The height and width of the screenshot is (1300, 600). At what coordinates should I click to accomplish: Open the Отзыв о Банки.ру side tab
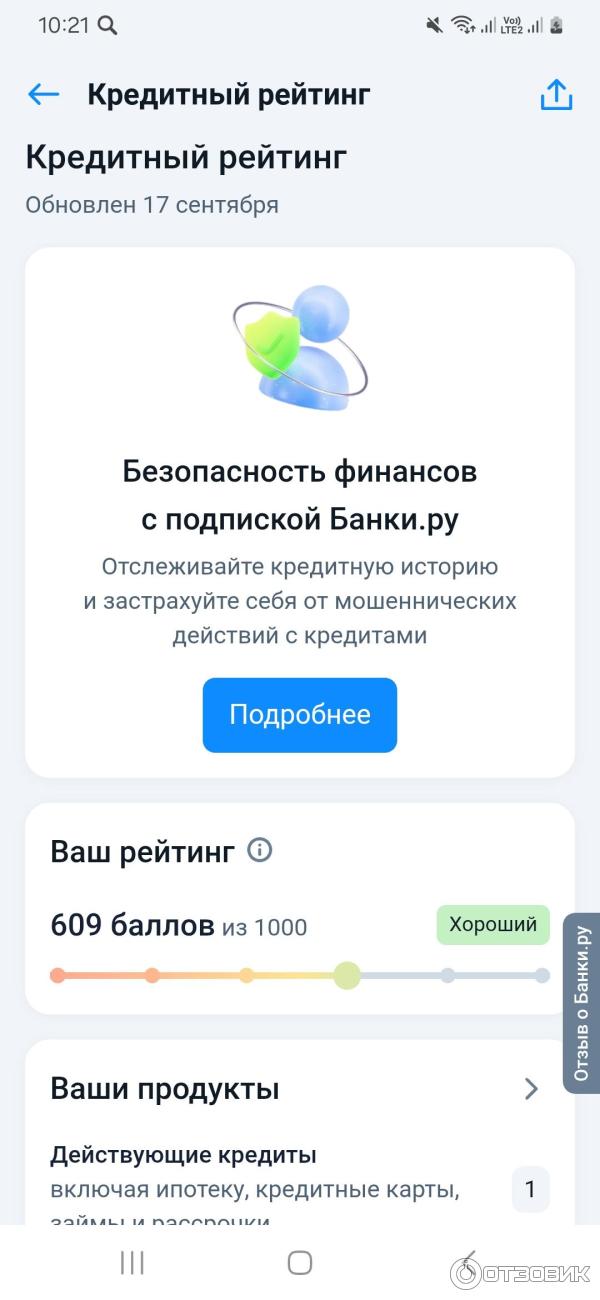click(x=582, y=1003)
